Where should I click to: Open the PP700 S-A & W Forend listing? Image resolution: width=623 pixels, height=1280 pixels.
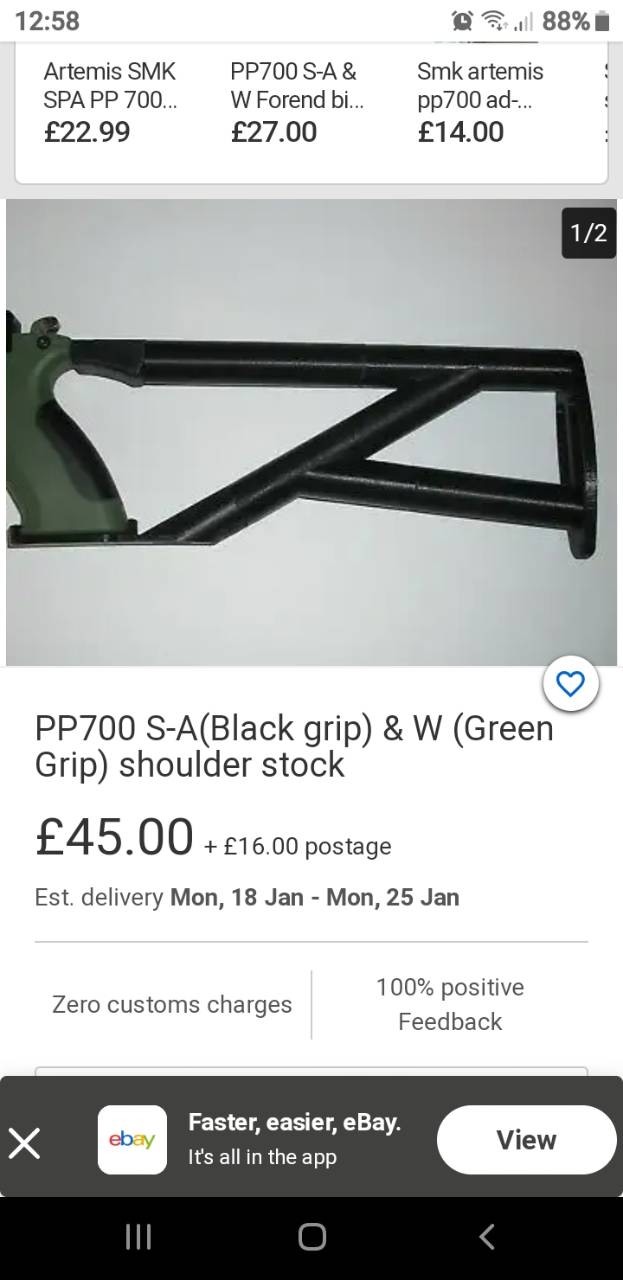[x=295, y=100]
